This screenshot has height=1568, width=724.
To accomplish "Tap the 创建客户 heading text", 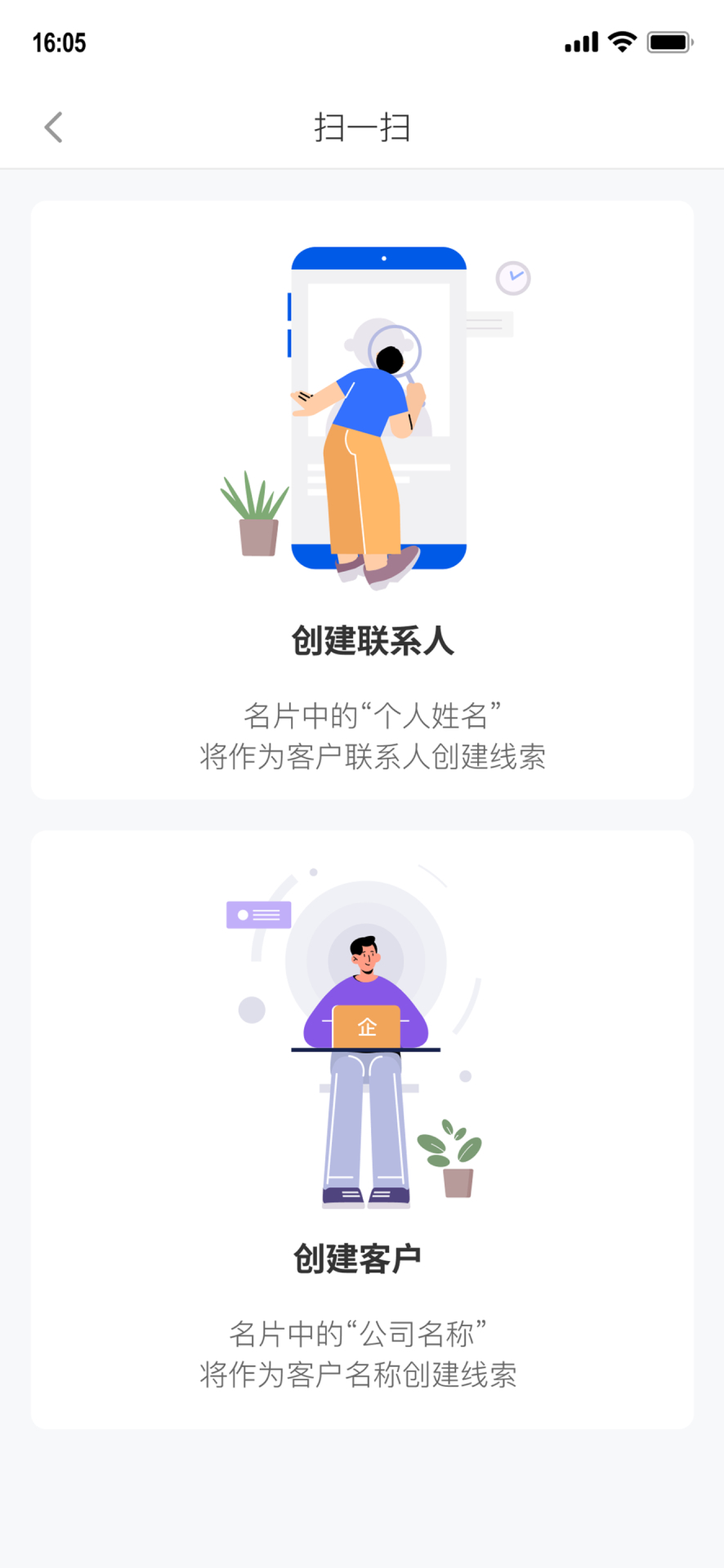I will pyautogui.click(x=357, y=1258).
